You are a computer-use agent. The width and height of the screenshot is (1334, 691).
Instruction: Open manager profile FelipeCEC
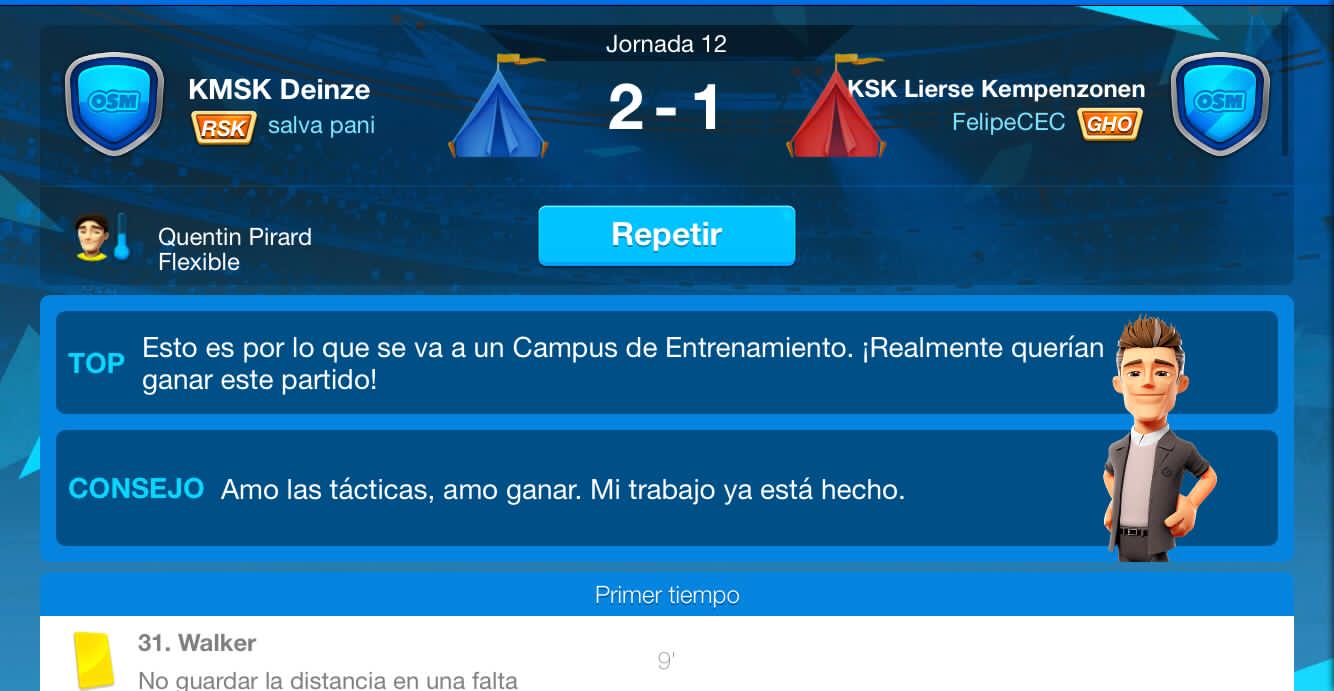1008,124
